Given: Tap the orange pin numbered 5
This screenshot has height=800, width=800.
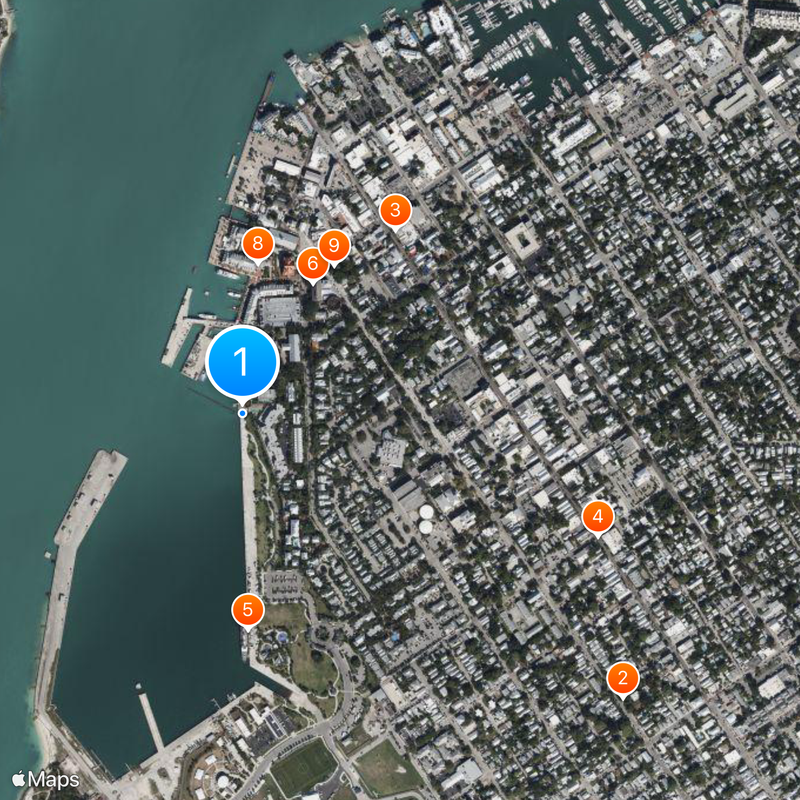Looking at the screenshot, I should pyautogui.click(x=248, y=609).
